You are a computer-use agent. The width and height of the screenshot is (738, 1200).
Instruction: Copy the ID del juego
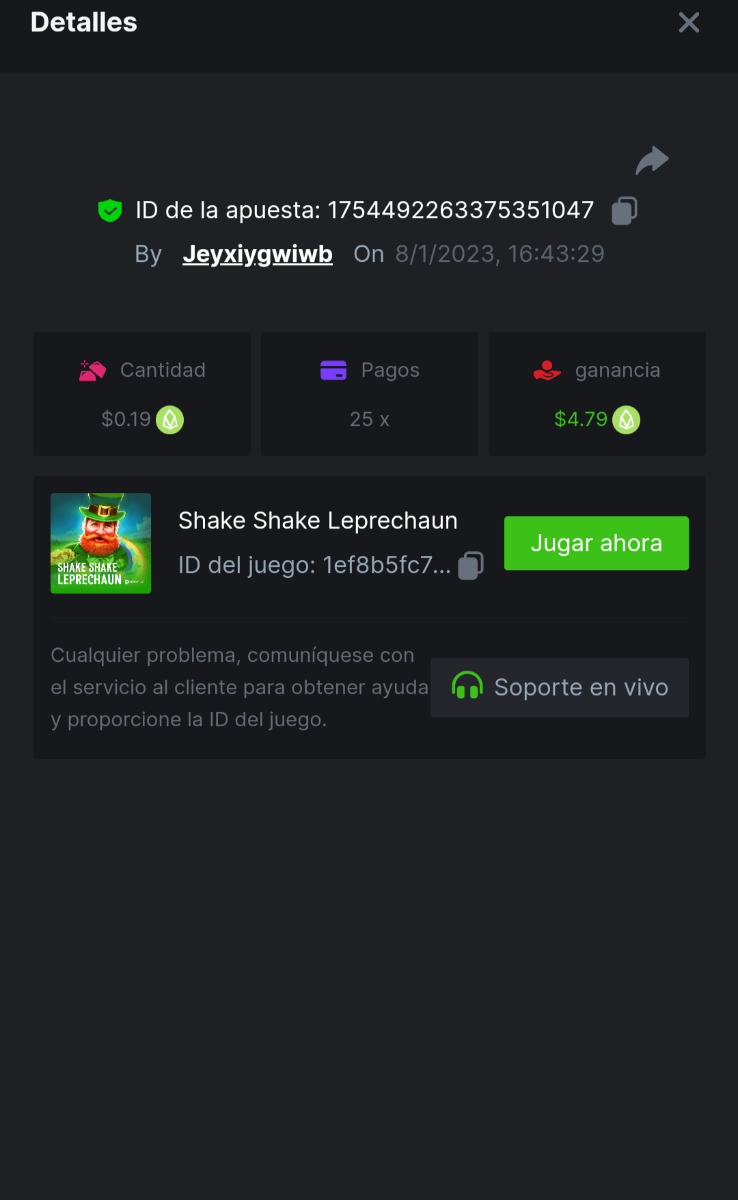point(470,566)
